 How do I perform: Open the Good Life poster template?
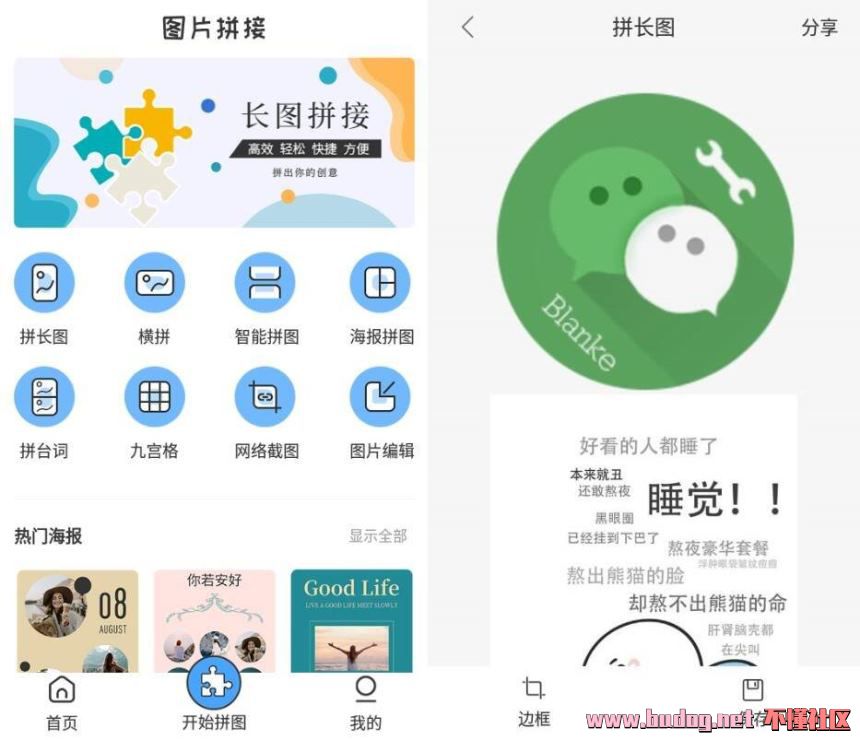(351, 620)
